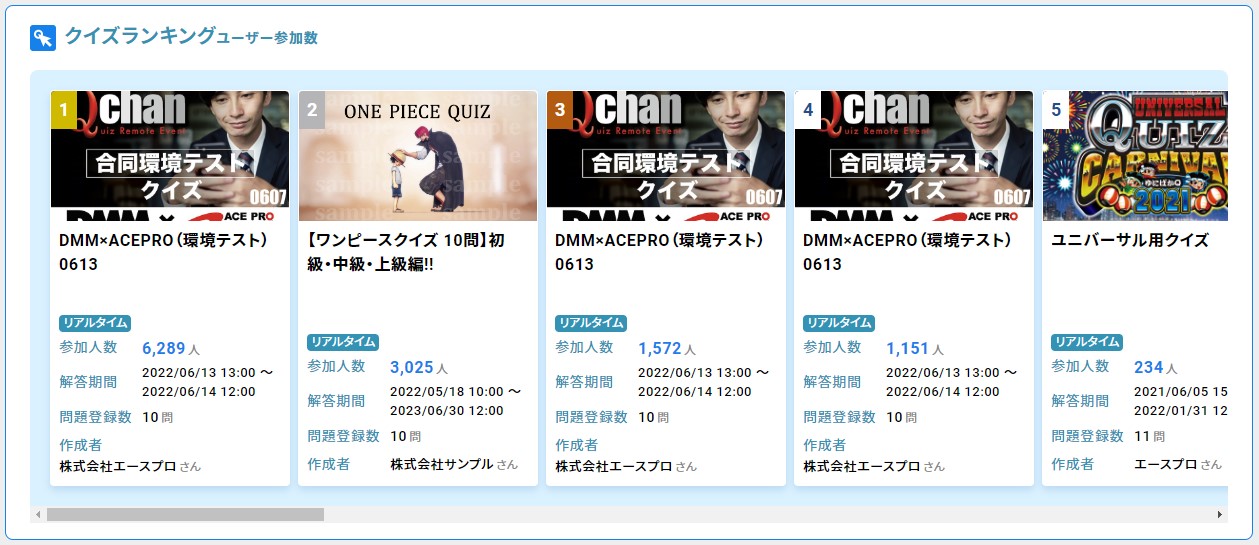Viewport: 1259px width, 545px height.
Task: Open the rank 4 DMM×ACEPRO quiz card
Action: (x=914, y=252)
